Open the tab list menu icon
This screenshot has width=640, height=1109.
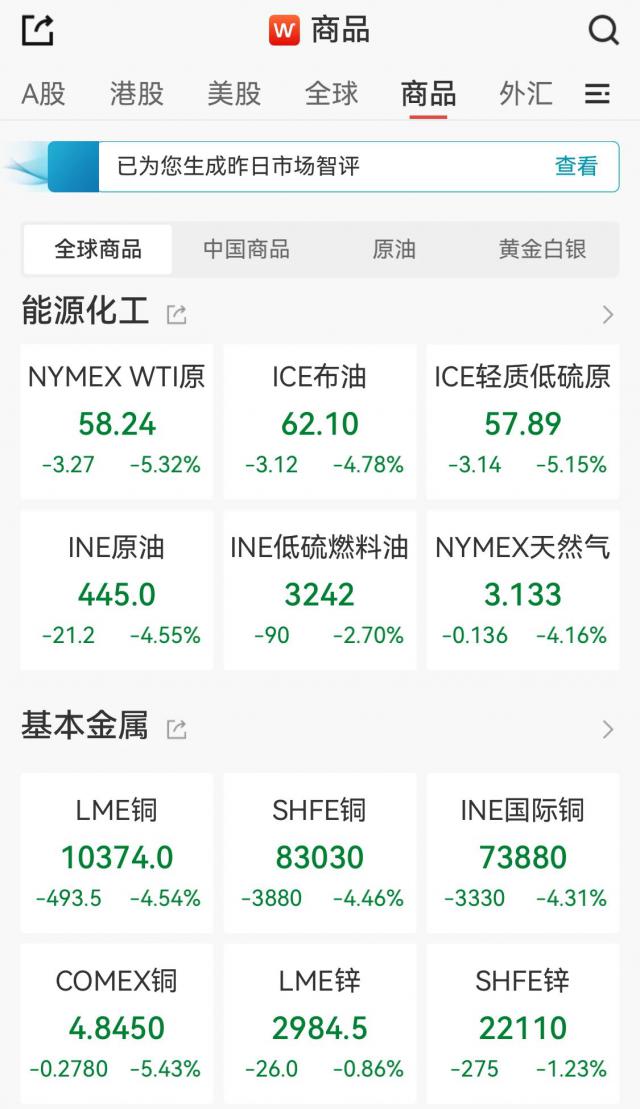tap(597, 94)
